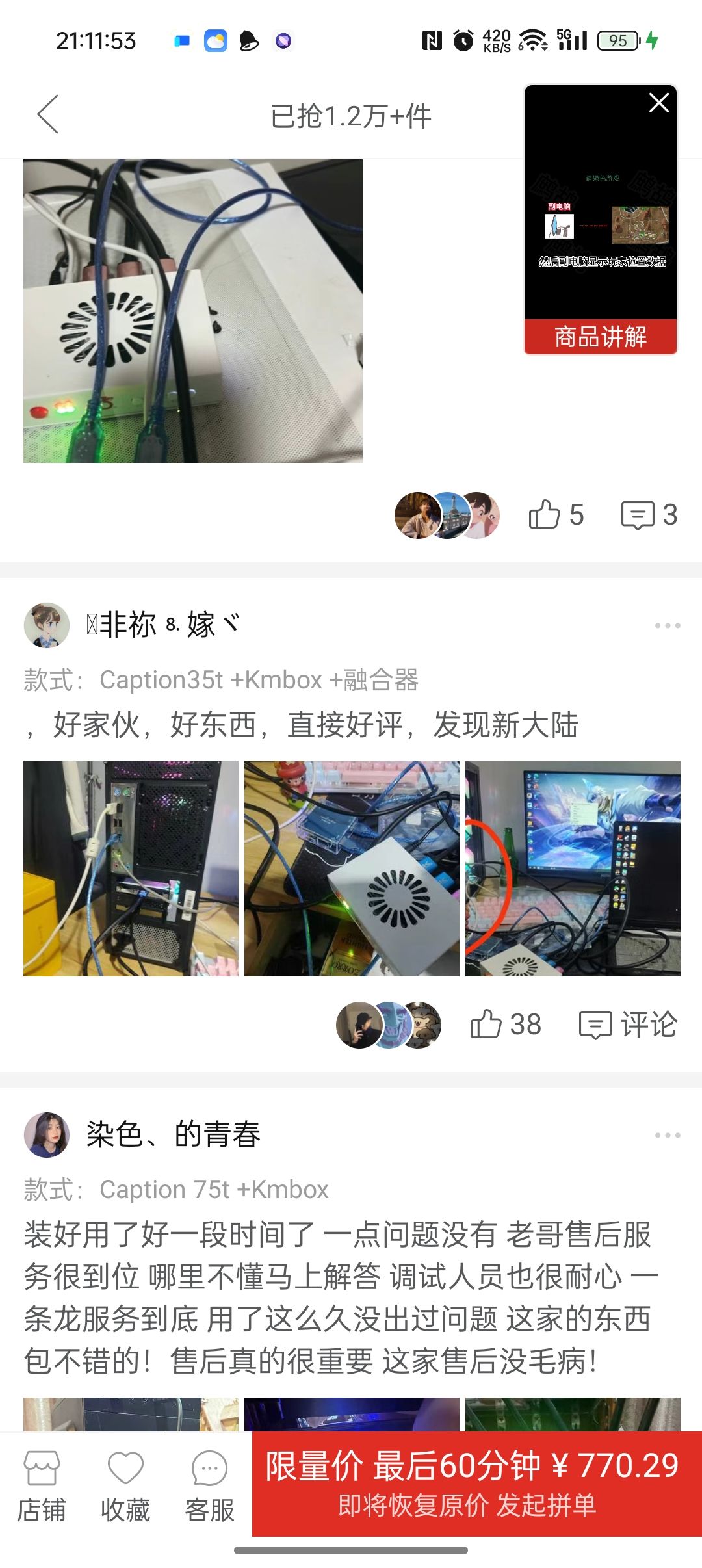Go back using the top arrow
702x1568 pixels.
pyautogui.click(x=48, y=114)
